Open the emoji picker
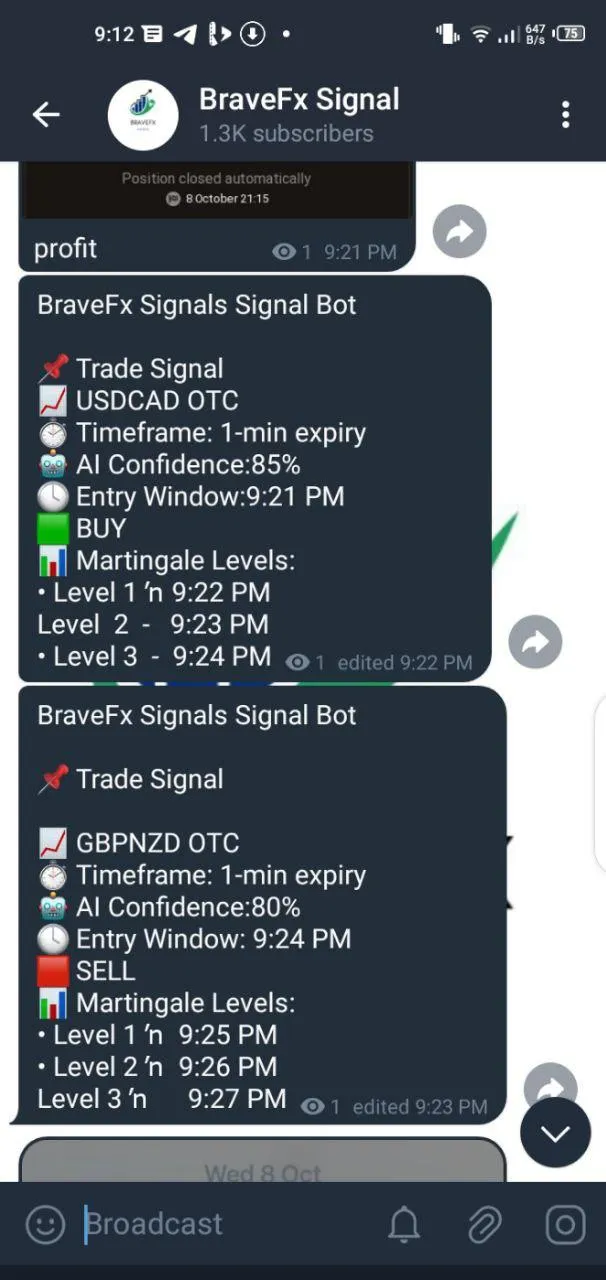 45,1225
